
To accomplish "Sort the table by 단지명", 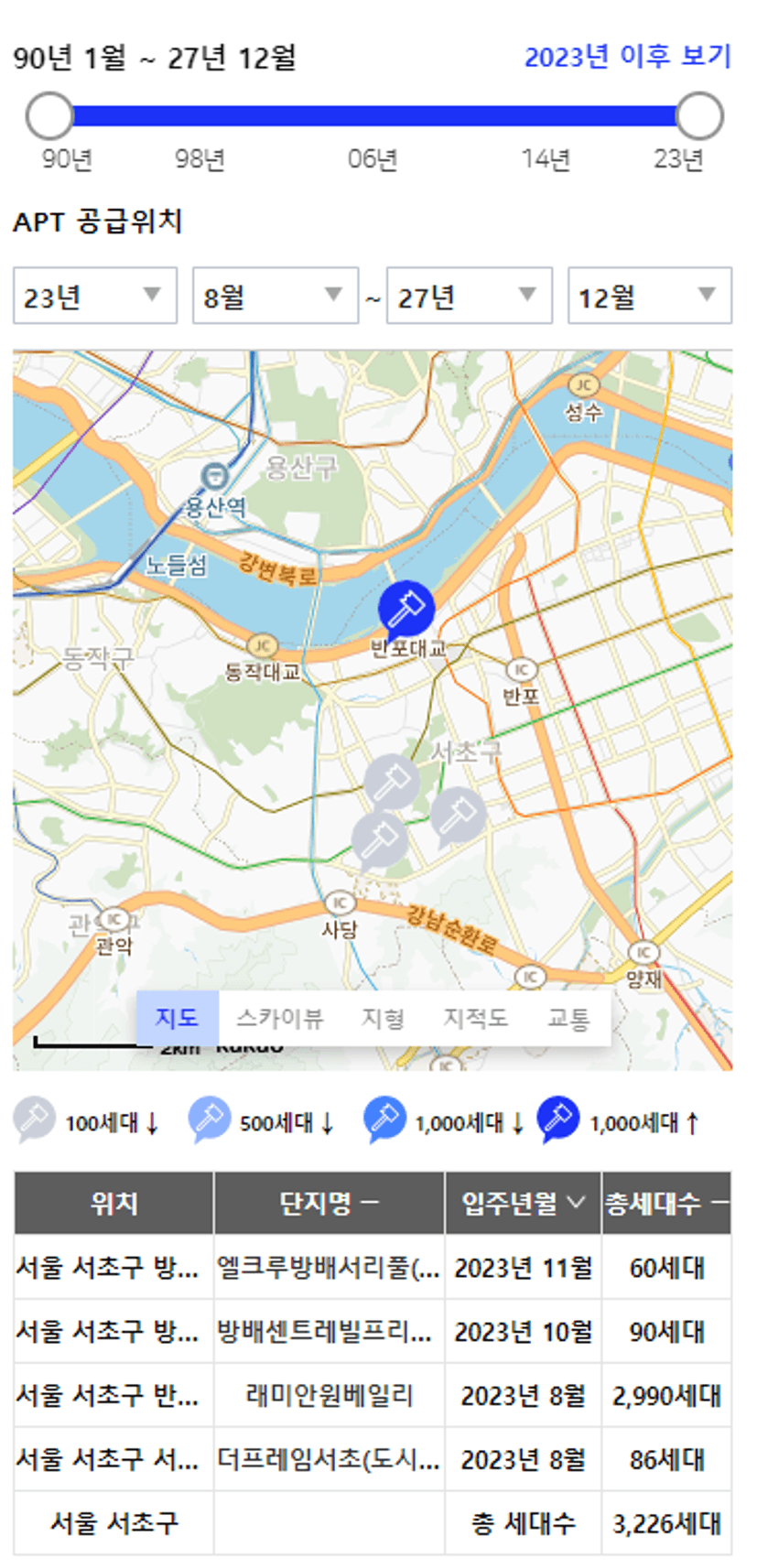I will pyautogui.click(x=330, y=1202).
